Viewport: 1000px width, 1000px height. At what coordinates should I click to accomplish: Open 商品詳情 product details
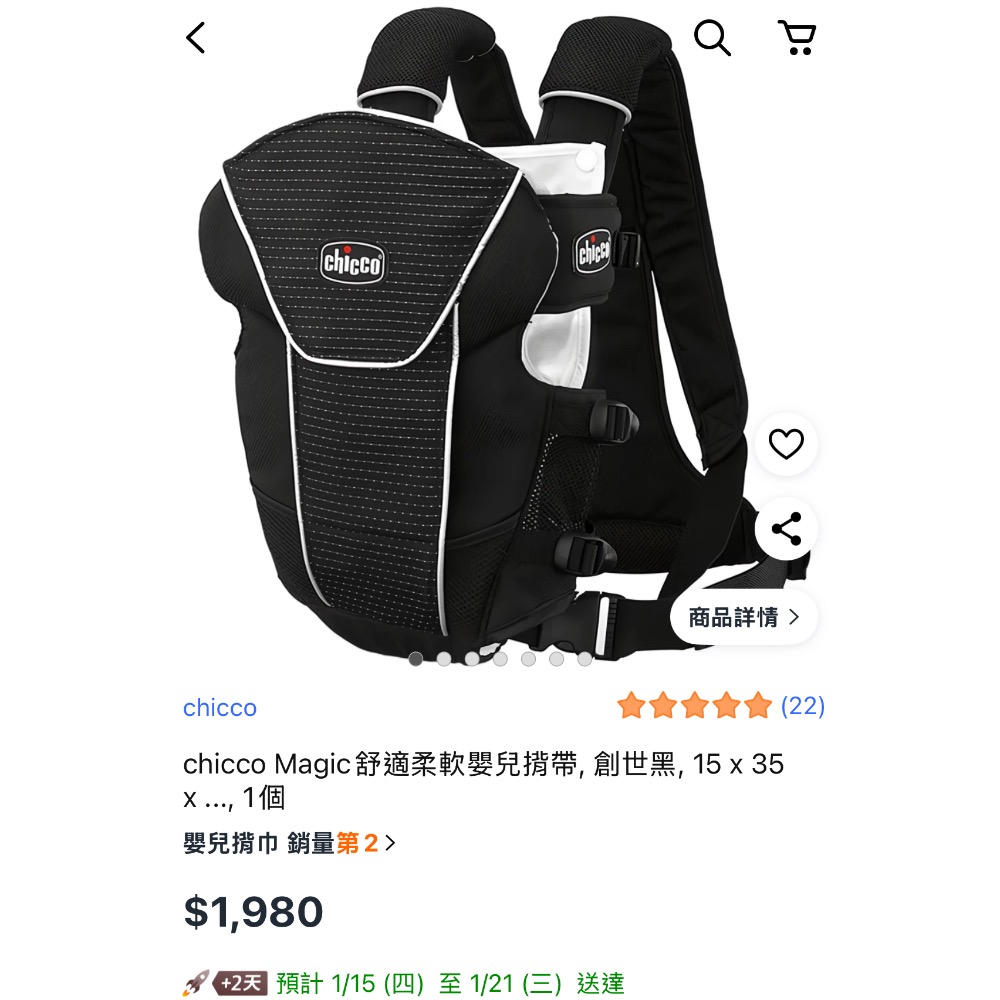[x=743, y=617]
